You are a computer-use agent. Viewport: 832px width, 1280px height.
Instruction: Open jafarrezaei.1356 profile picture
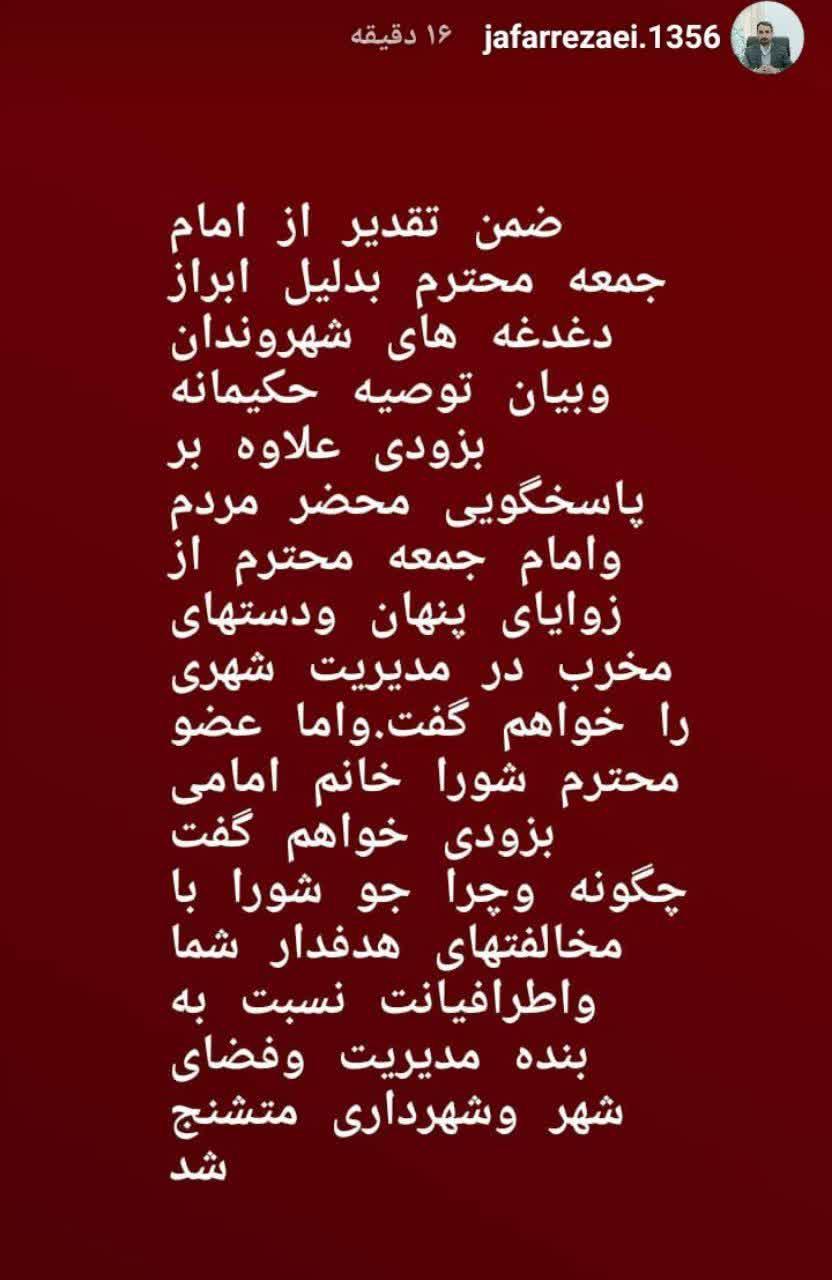coord(768,38)
